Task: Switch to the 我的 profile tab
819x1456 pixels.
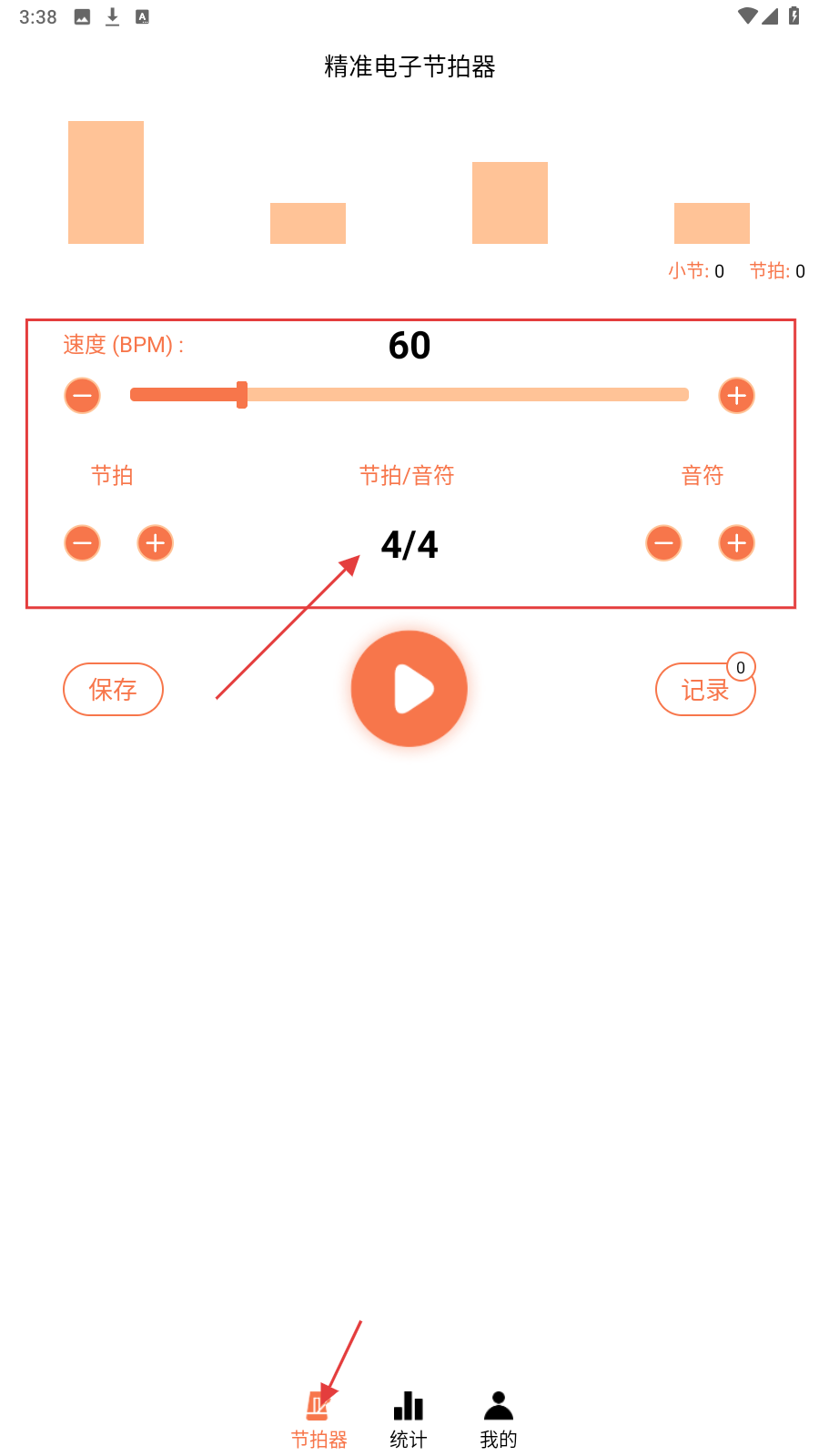Action: (x=499, y=1419)
